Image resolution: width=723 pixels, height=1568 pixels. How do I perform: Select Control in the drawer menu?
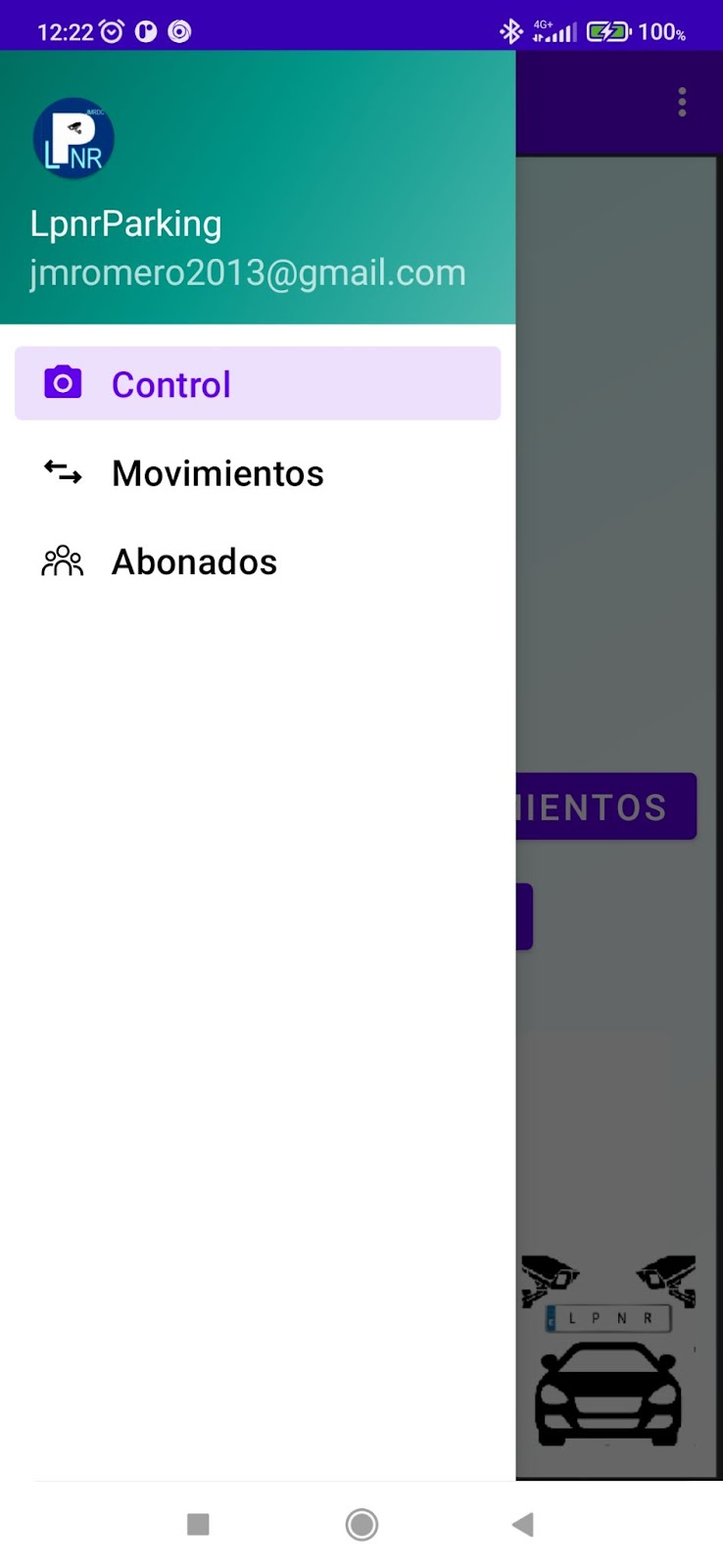tap(258, 384)
